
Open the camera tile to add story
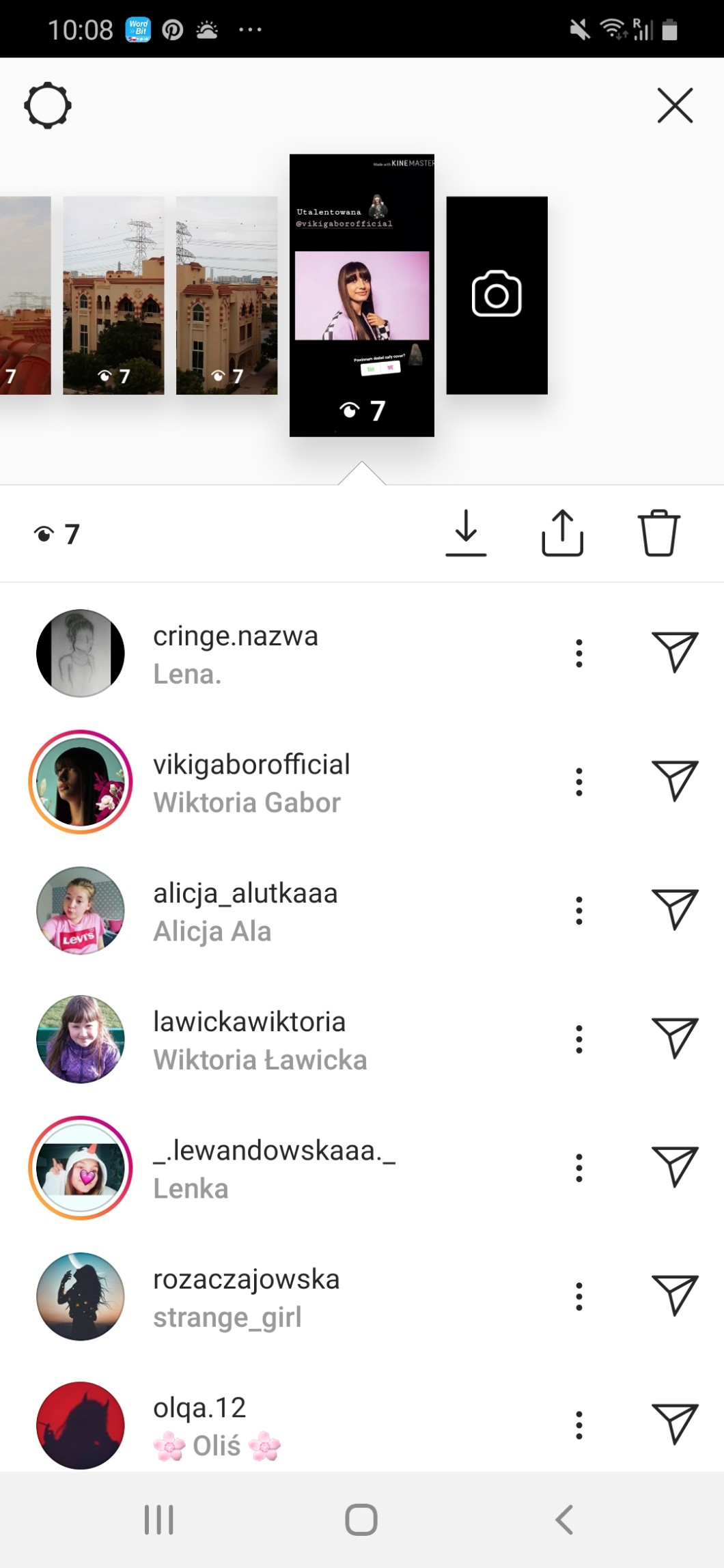[x=497, y=295]
